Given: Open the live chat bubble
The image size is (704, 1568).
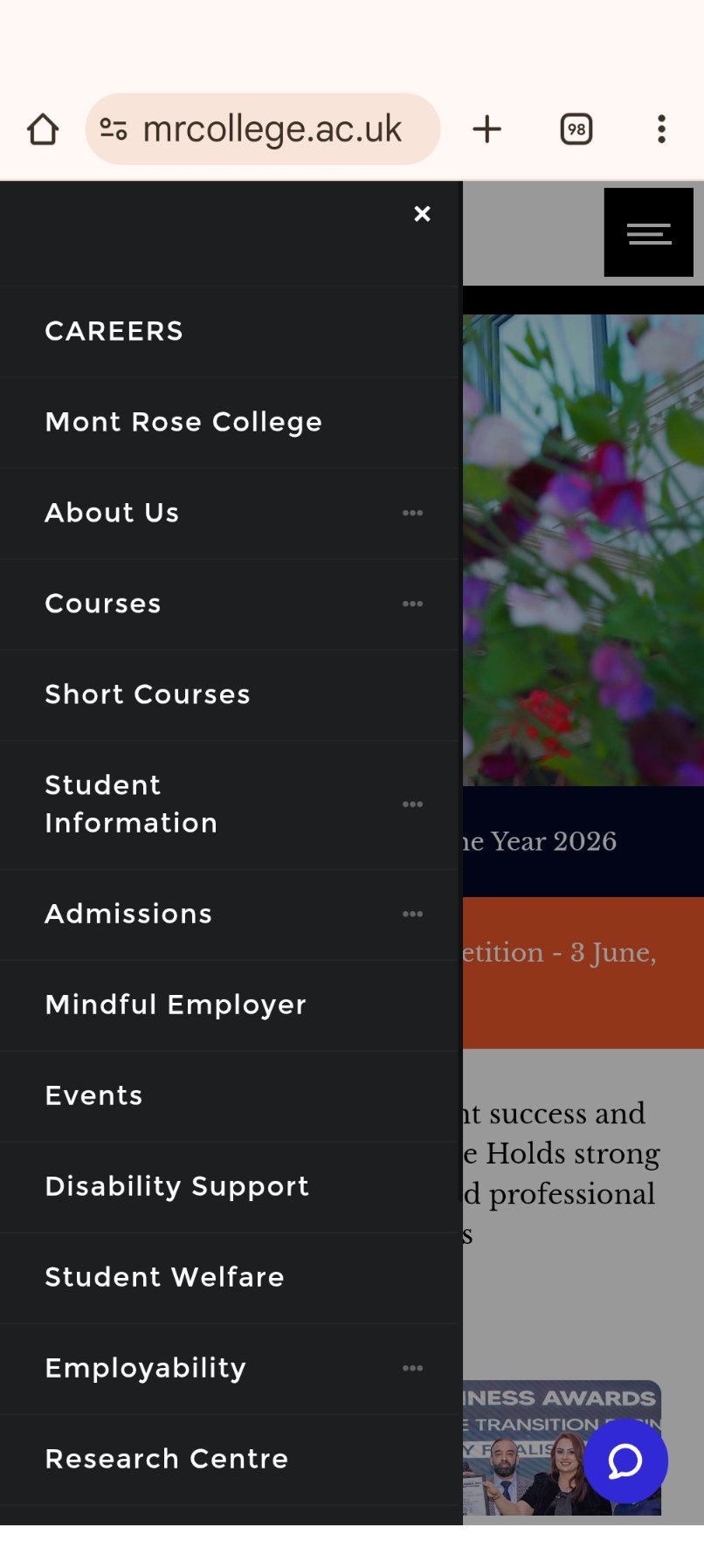Looking at the screenshot, I should pyautogui.click(x=625, y=1460).
